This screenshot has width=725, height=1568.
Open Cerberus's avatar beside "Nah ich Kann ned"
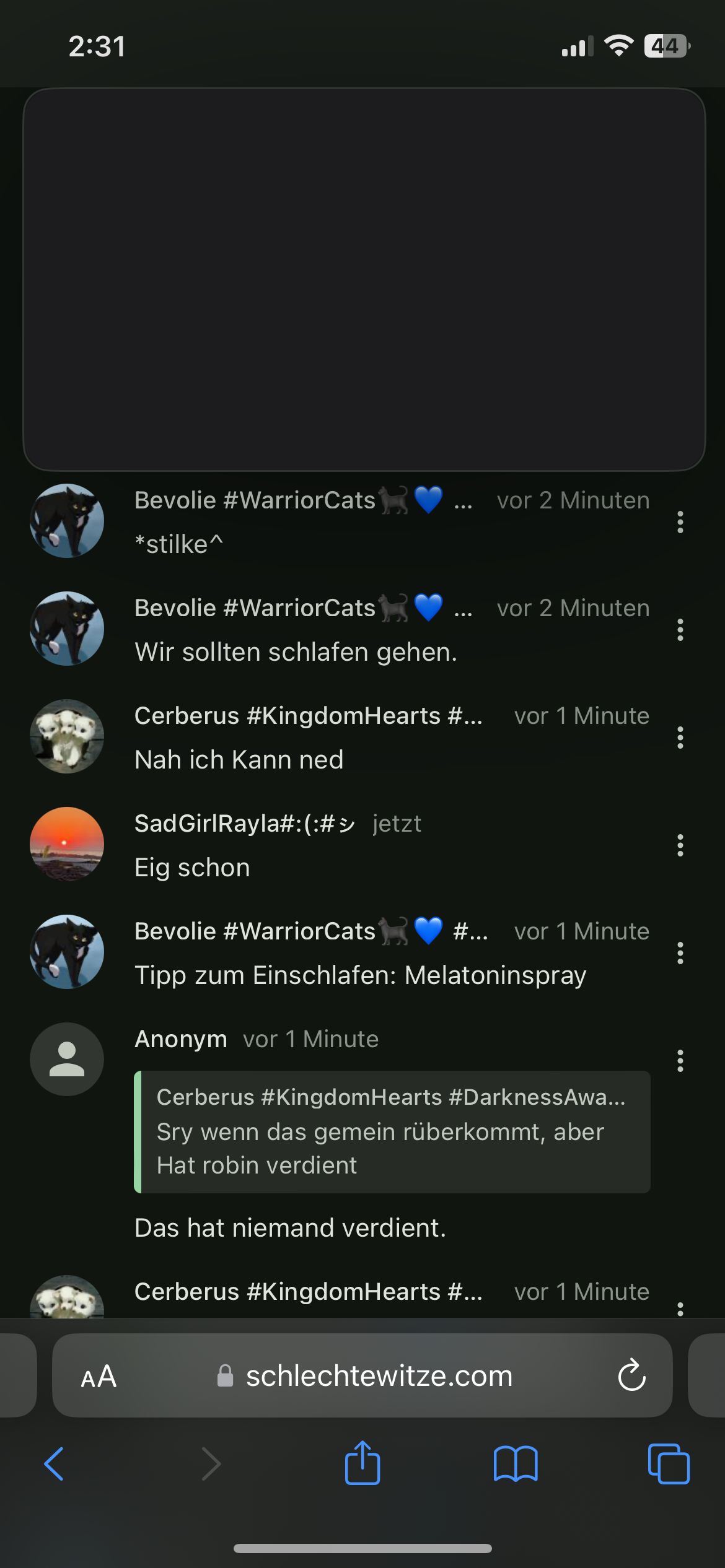[67, 736]
